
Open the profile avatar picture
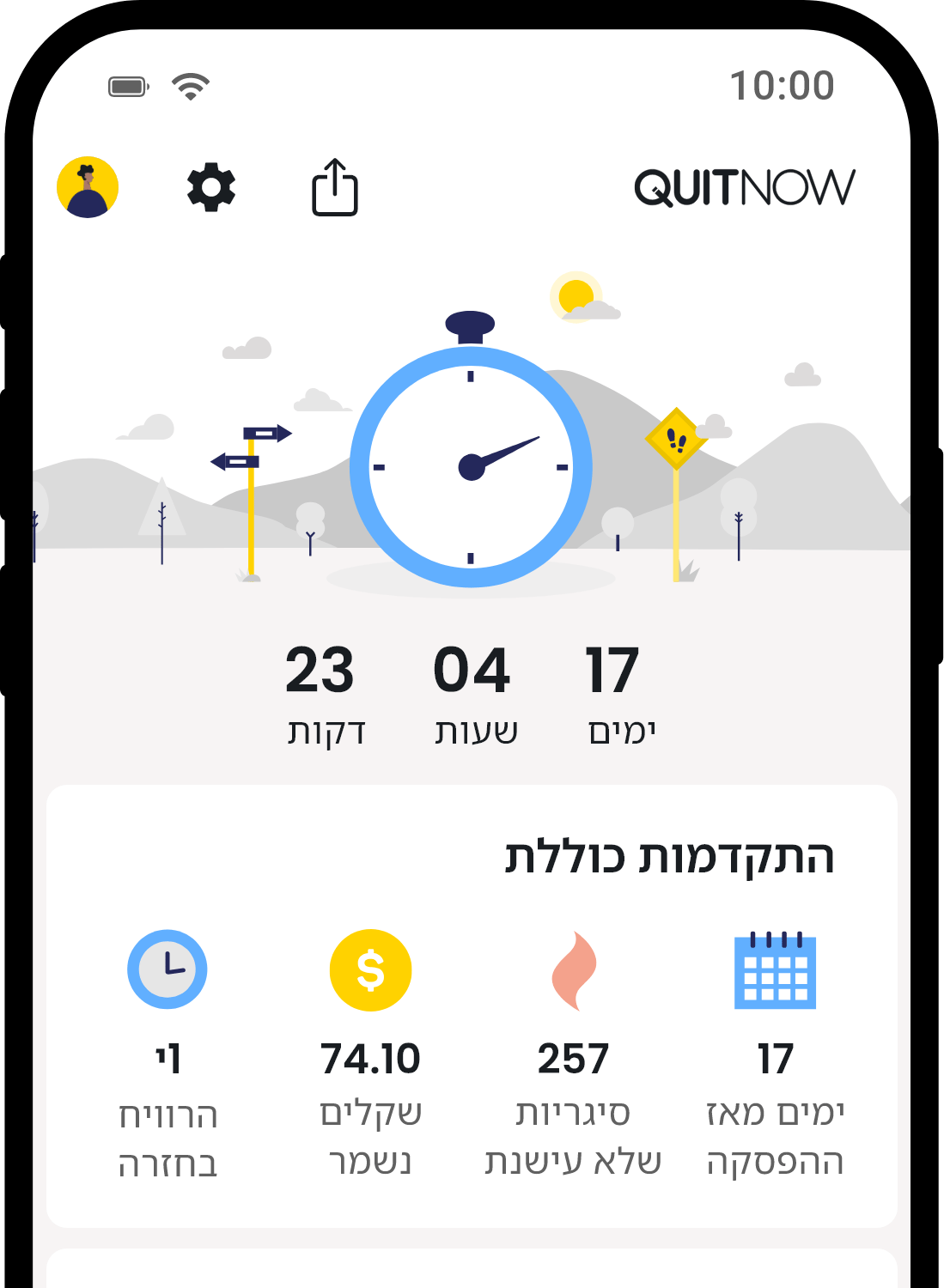pyautogui.click(x=88, y=187)
